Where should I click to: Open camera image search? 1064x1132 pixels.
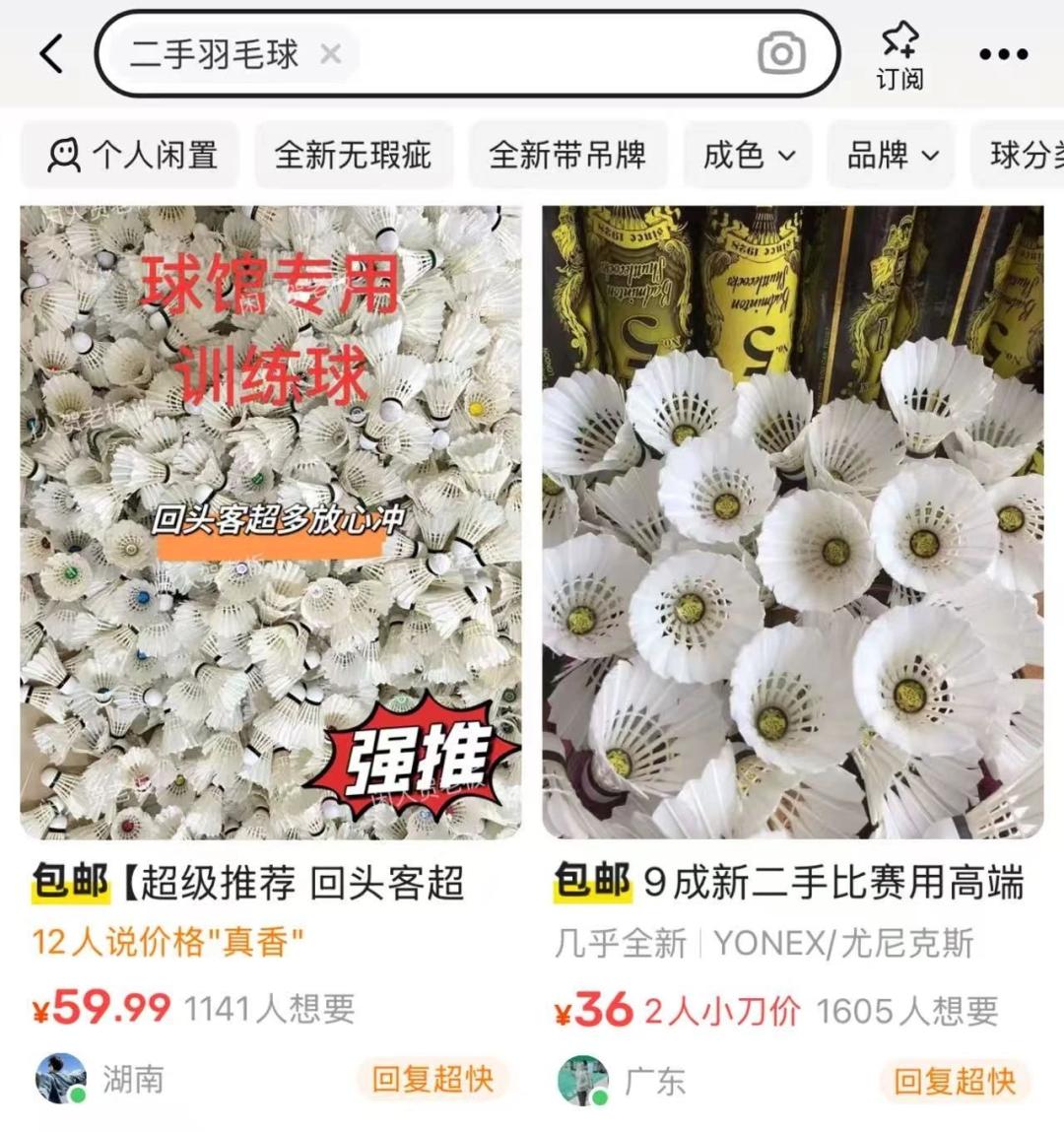[x=781, y=54]
